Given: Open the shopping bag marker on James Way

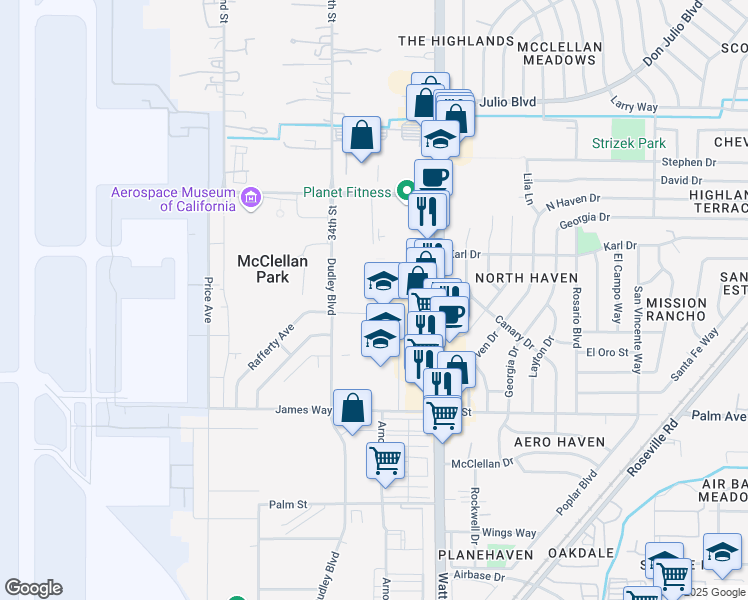Looking at the screenshot, I should tap(352, 408).
